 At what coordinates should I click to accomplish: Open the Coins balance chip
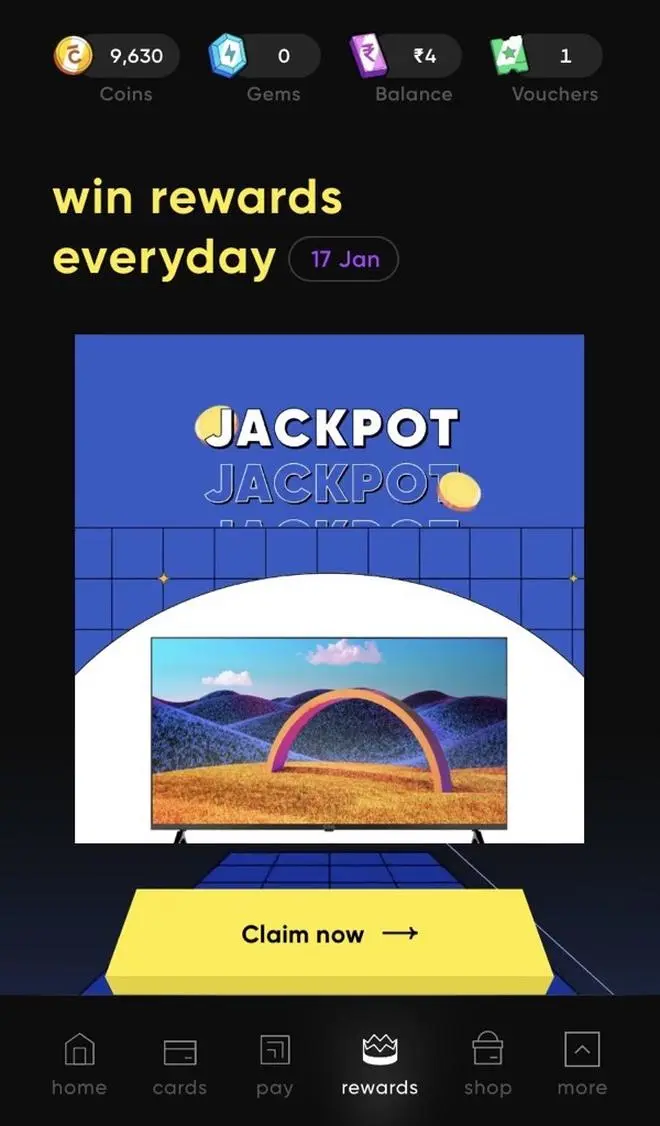(x=117, y=56)
